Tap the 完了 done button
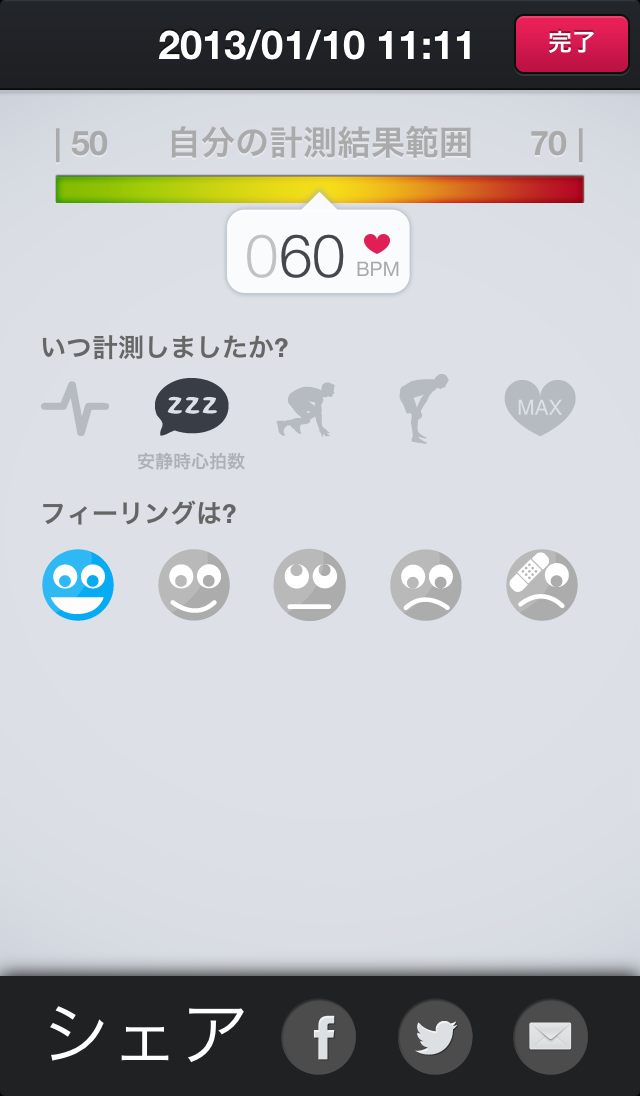The image size is (640, 1096). click(x=572, y=44)
